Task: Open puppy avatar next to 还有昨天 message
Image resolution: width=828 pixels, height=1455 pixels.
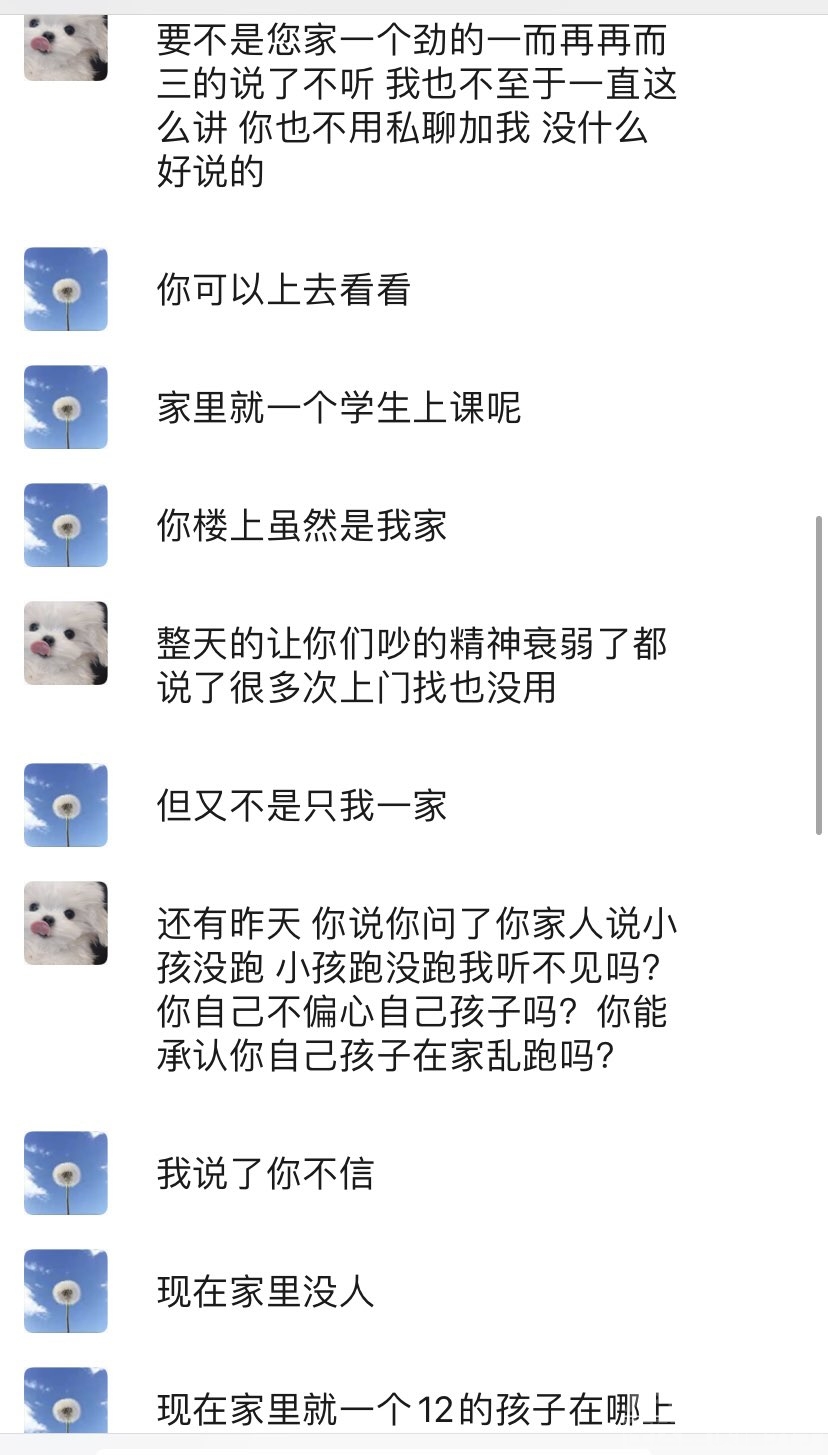Action: (x=66, y=923)
